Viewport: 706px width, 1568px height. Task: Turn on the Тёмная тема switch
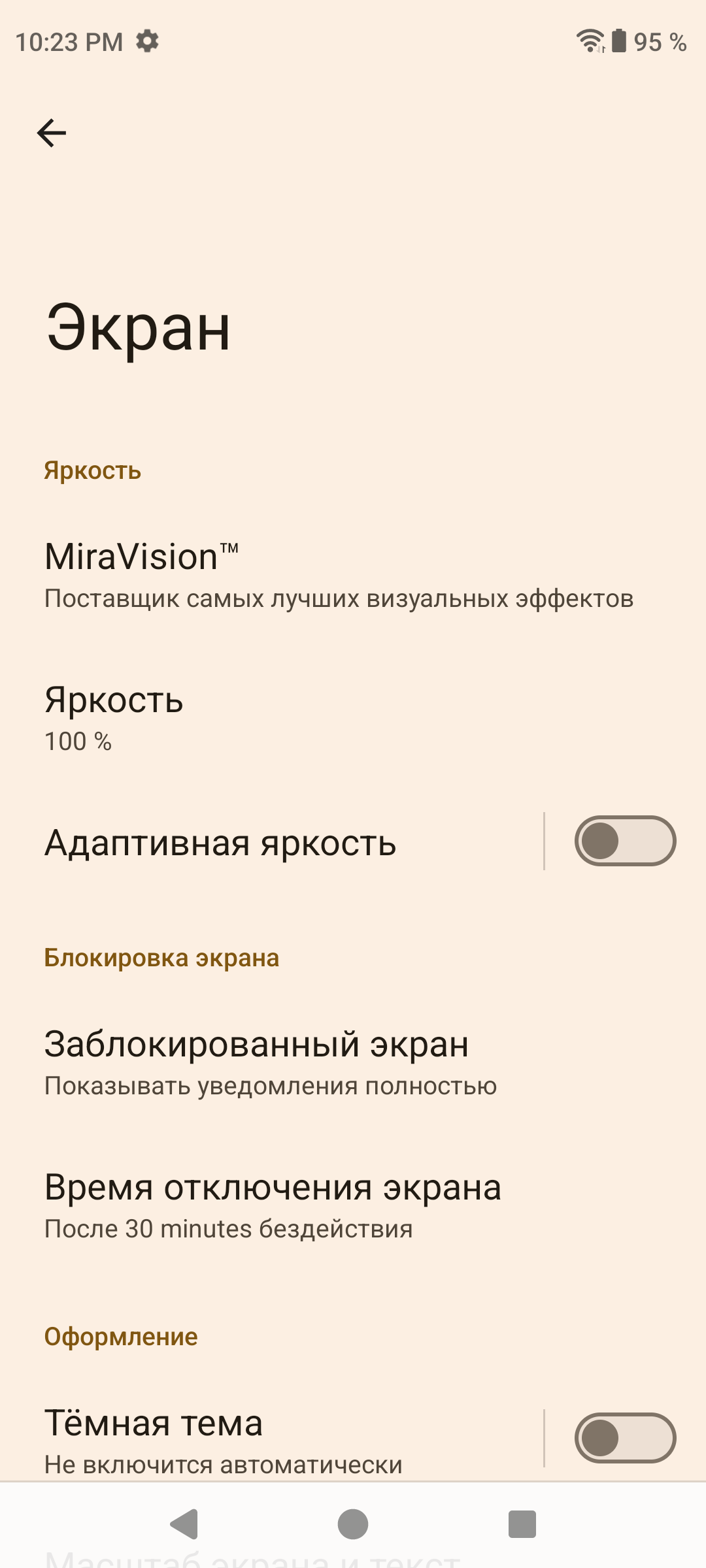tap(624, 1437)
